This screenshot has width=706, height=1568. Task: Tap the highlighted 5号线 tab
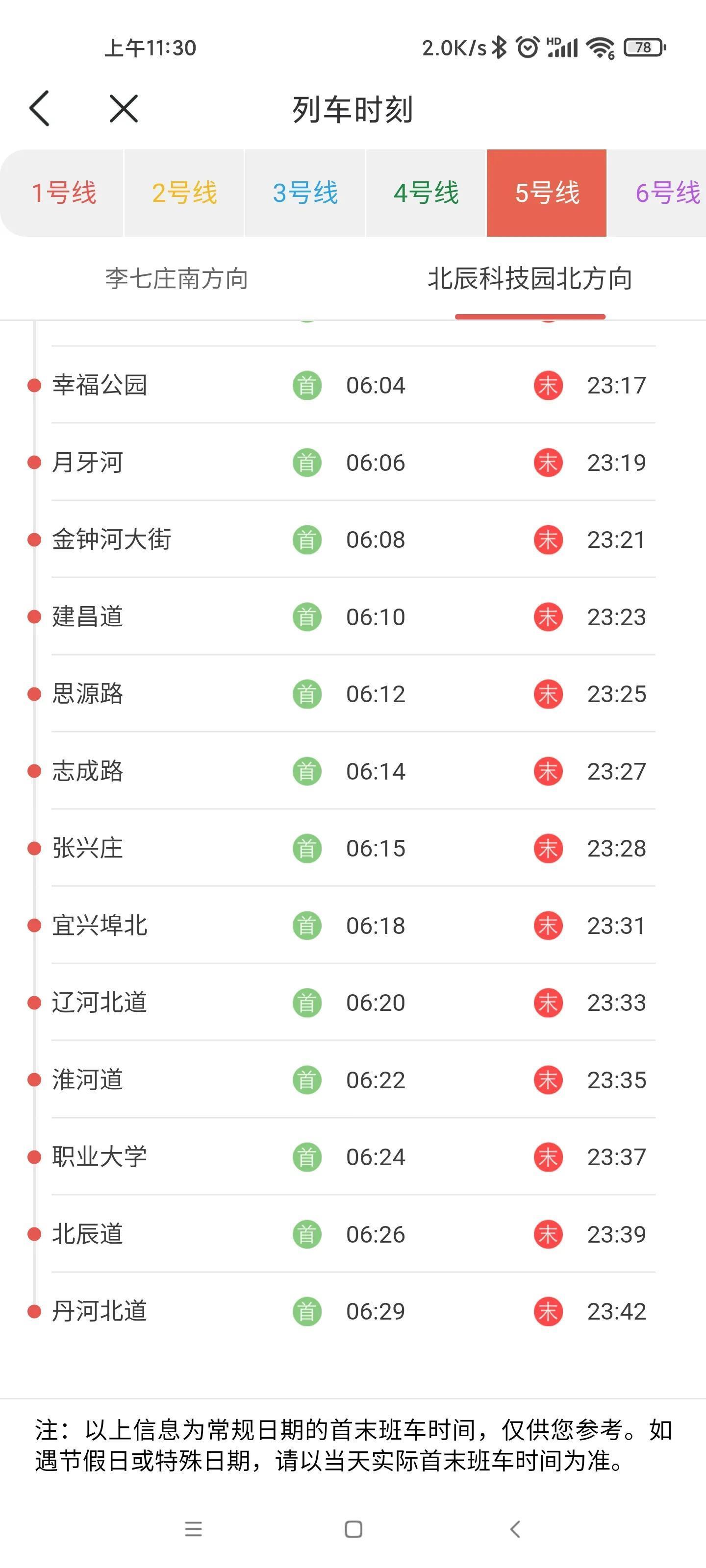tap(546, 193)
